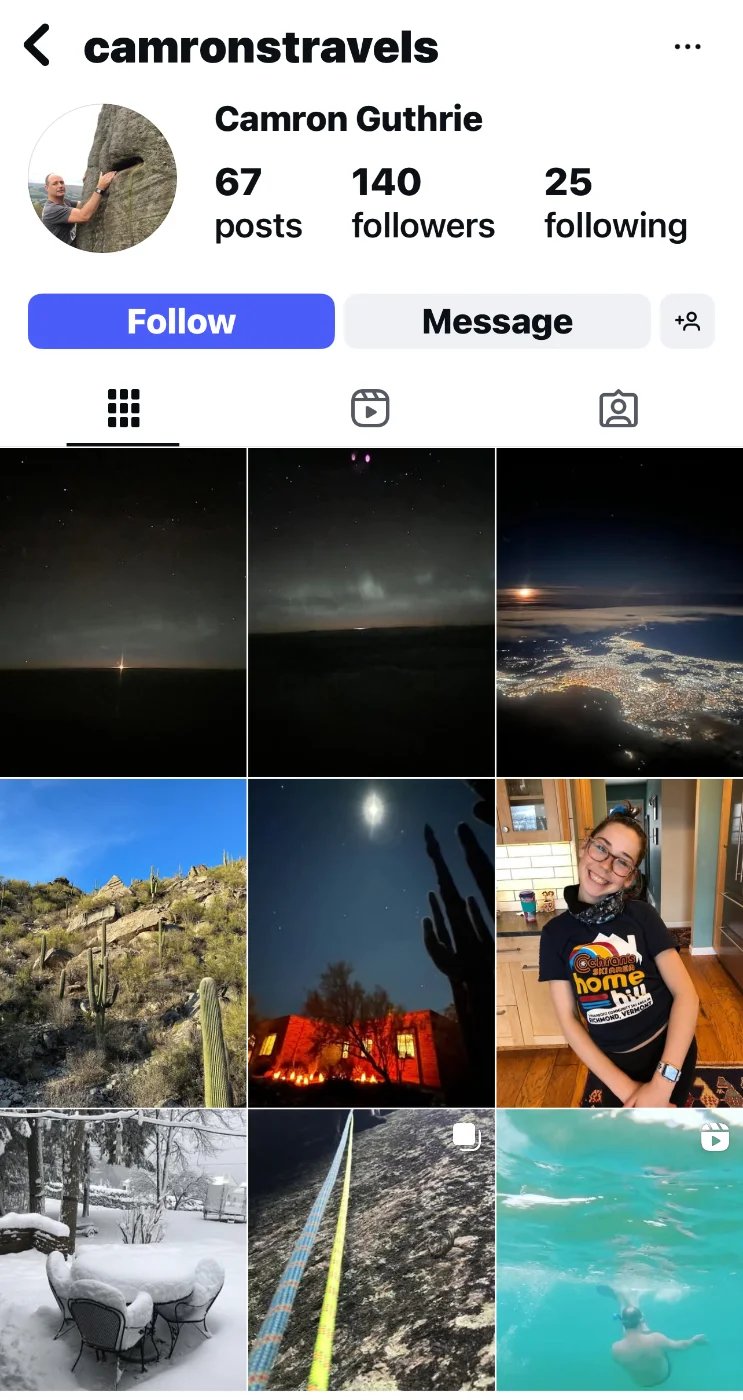
Task: Open the desert cactus hillside post
Action: coord(123,942)
